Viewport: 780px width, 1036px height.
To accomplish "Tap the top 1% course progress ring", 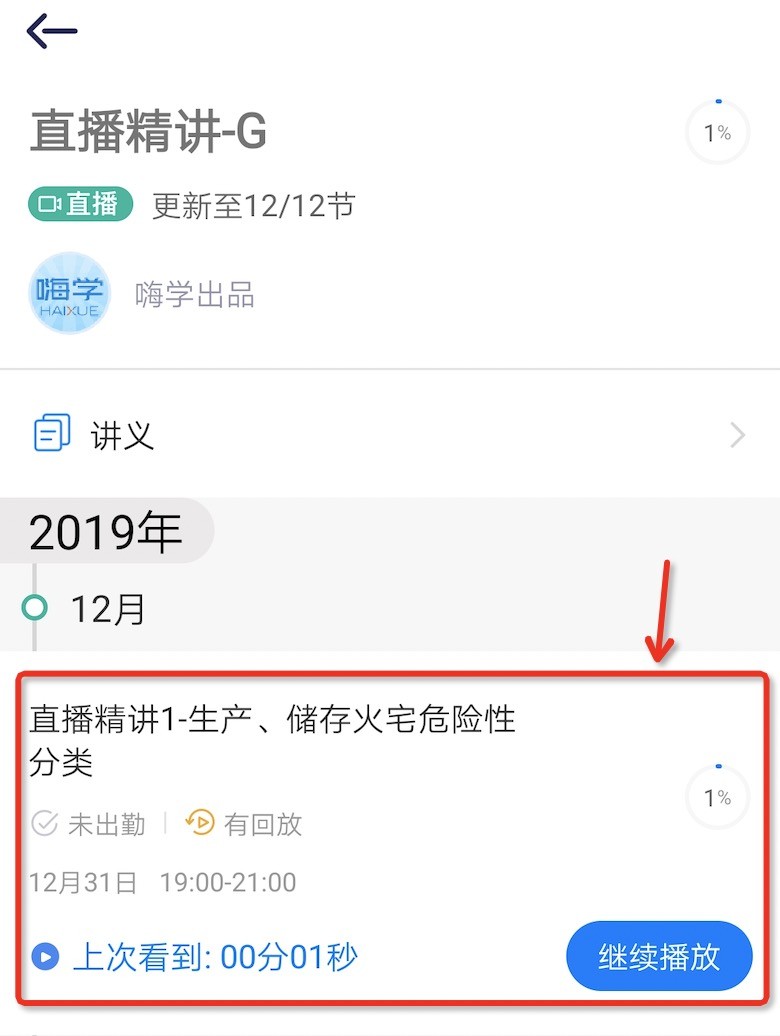I will (717, 131).
